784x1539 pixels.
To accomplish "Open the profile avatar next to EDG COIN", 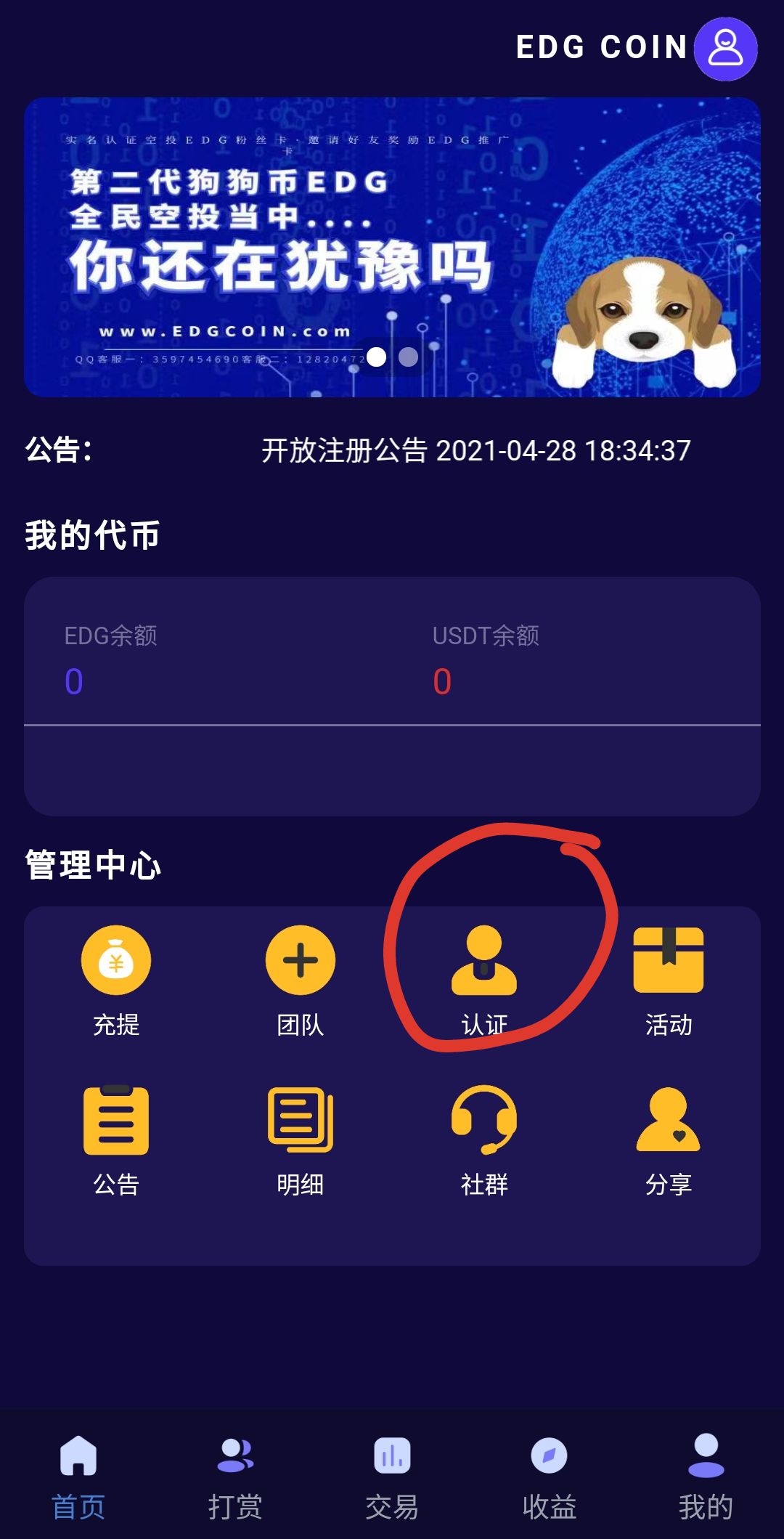I will click(725, 49).
